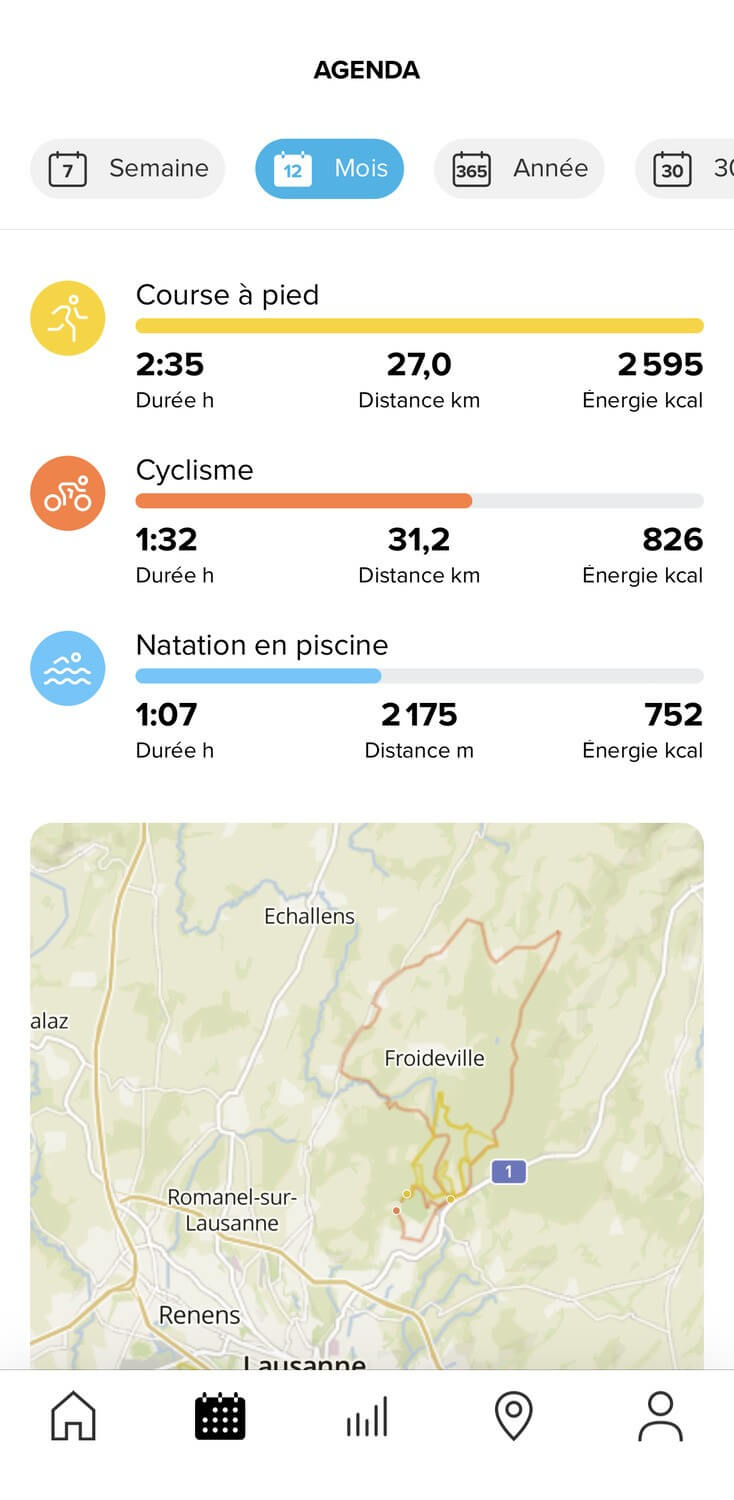734x1500 pixels.
Task: Open the Cyclisme summary row
Action: click(x=367, y=521)
